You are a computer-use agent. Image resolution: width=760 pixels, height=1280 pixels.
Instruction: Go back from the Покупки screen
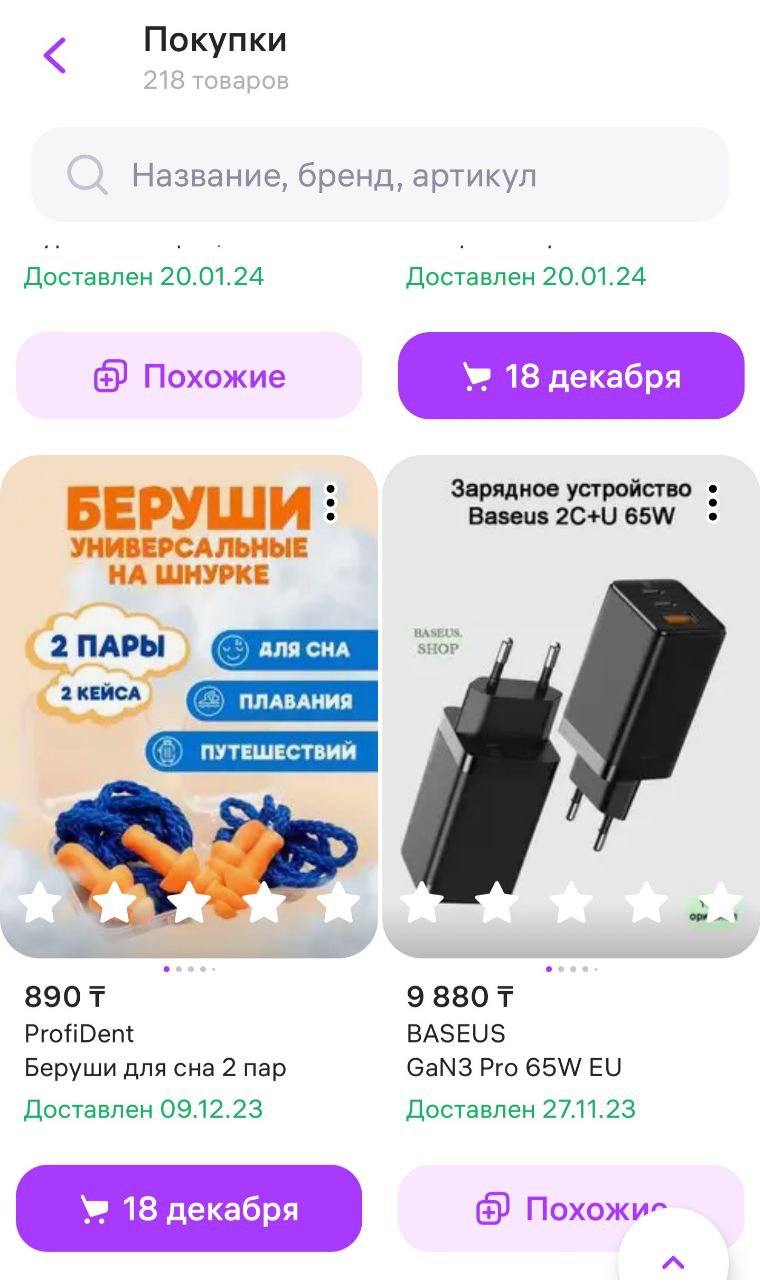(55, 56)
